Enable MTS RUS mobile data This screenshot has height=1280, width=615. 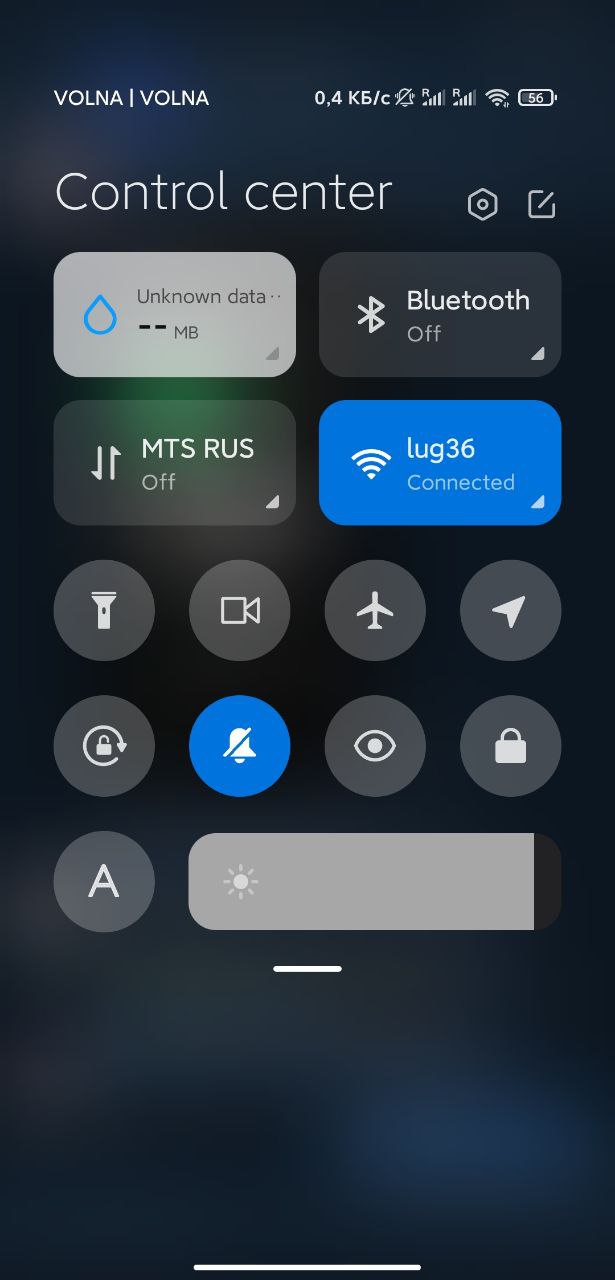pos(174,463)
